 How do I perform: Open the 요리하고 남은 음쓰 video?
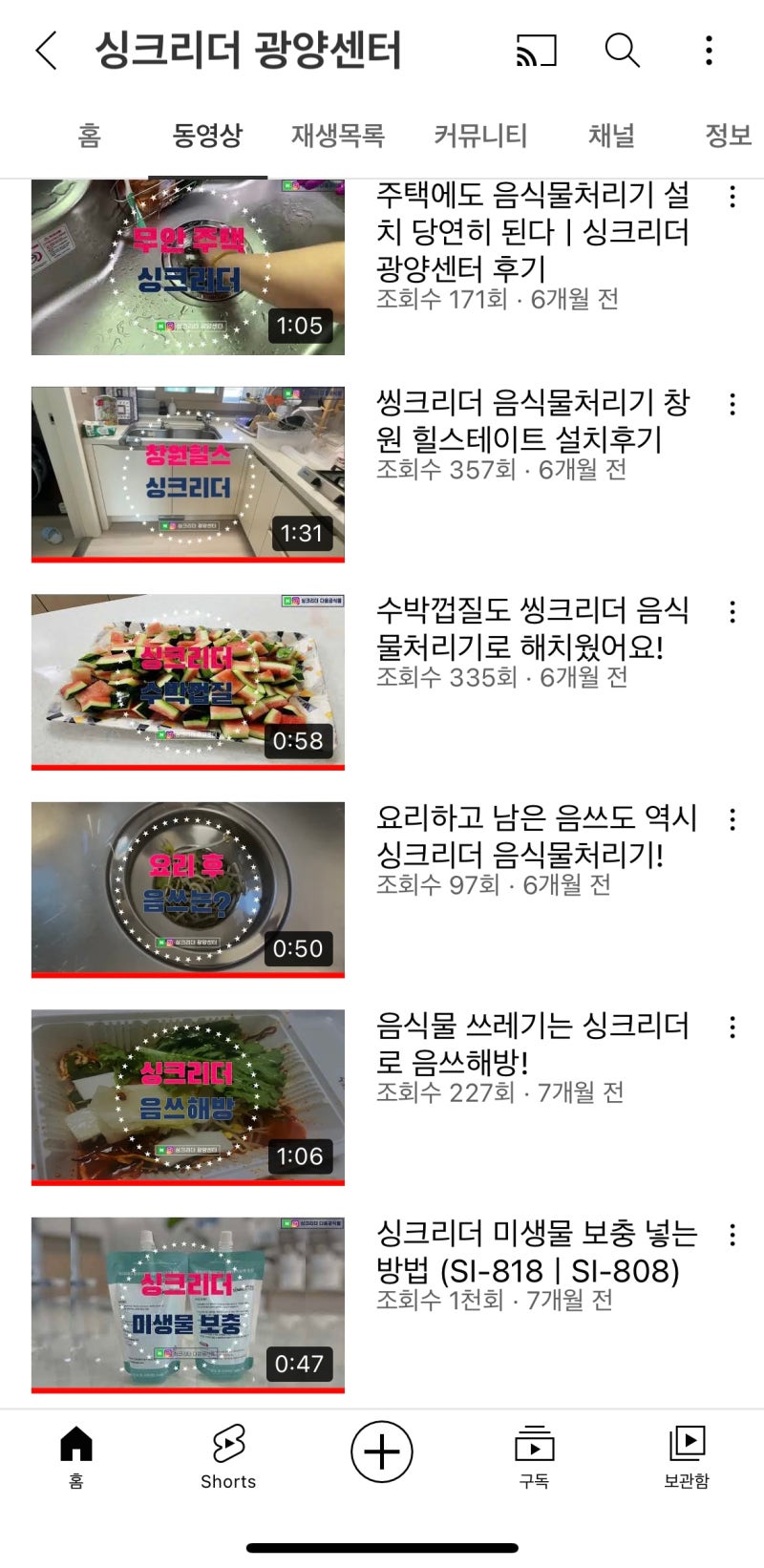point(188,889)
